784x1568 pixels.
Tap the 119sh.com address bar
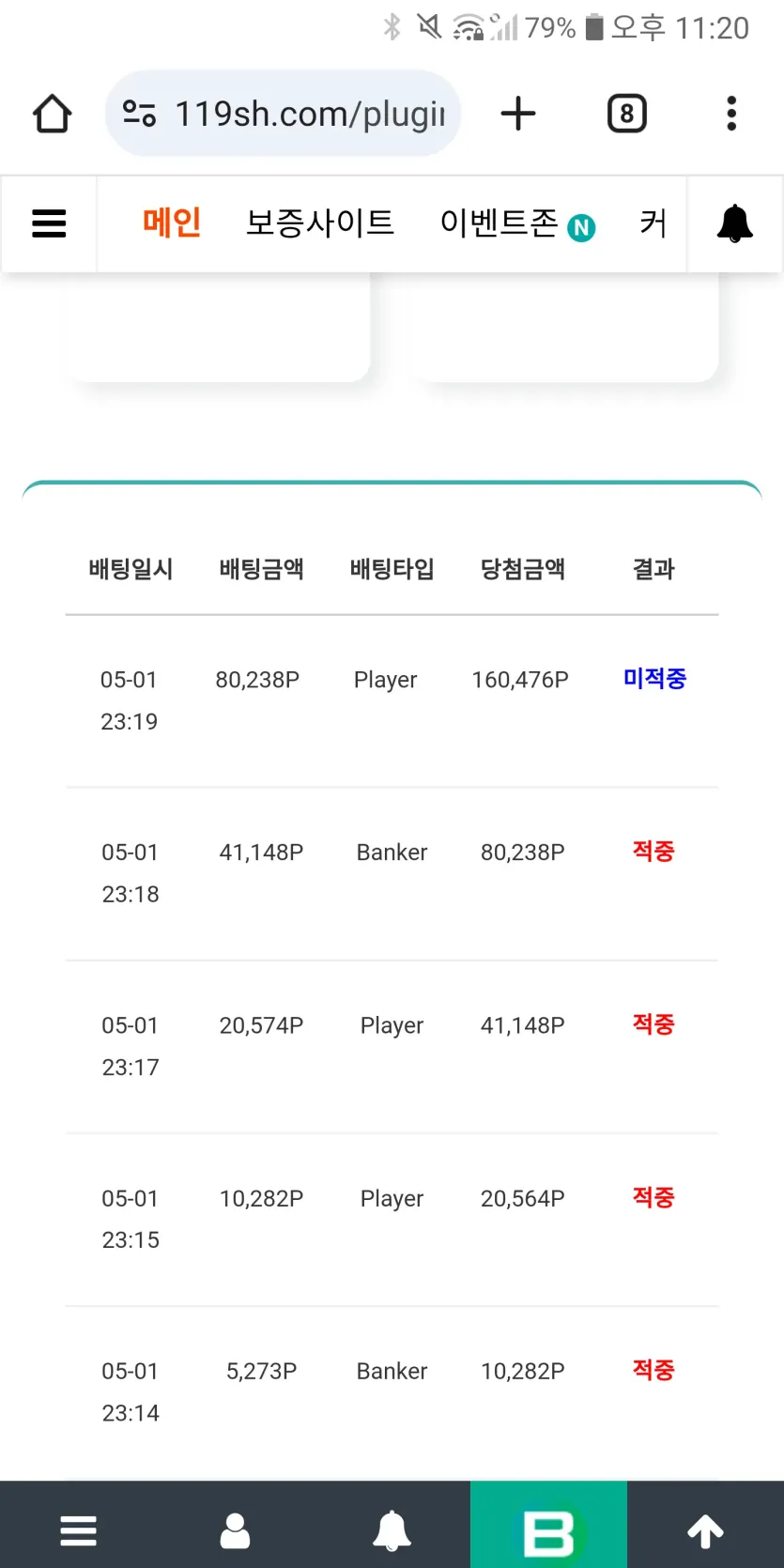tap(283, 114)
